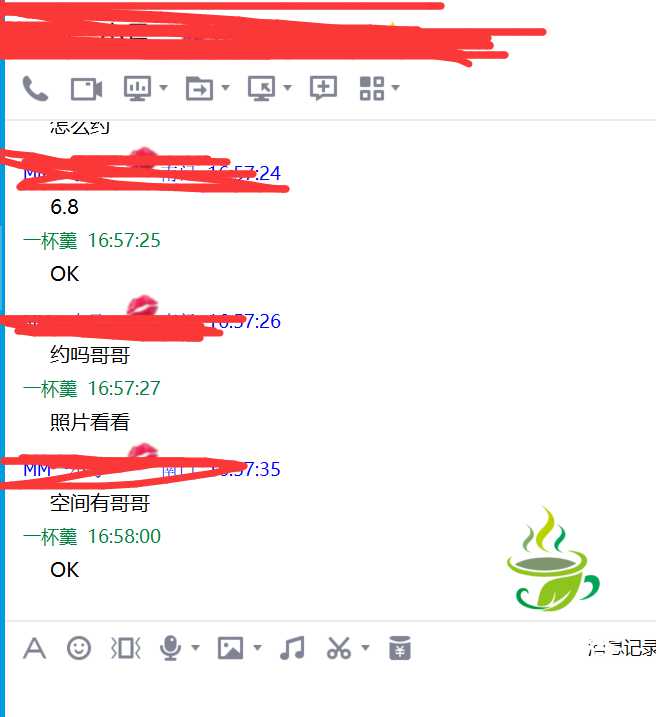Send a red packet
This screenshot has height=717, width=656.
pos(400,648)
